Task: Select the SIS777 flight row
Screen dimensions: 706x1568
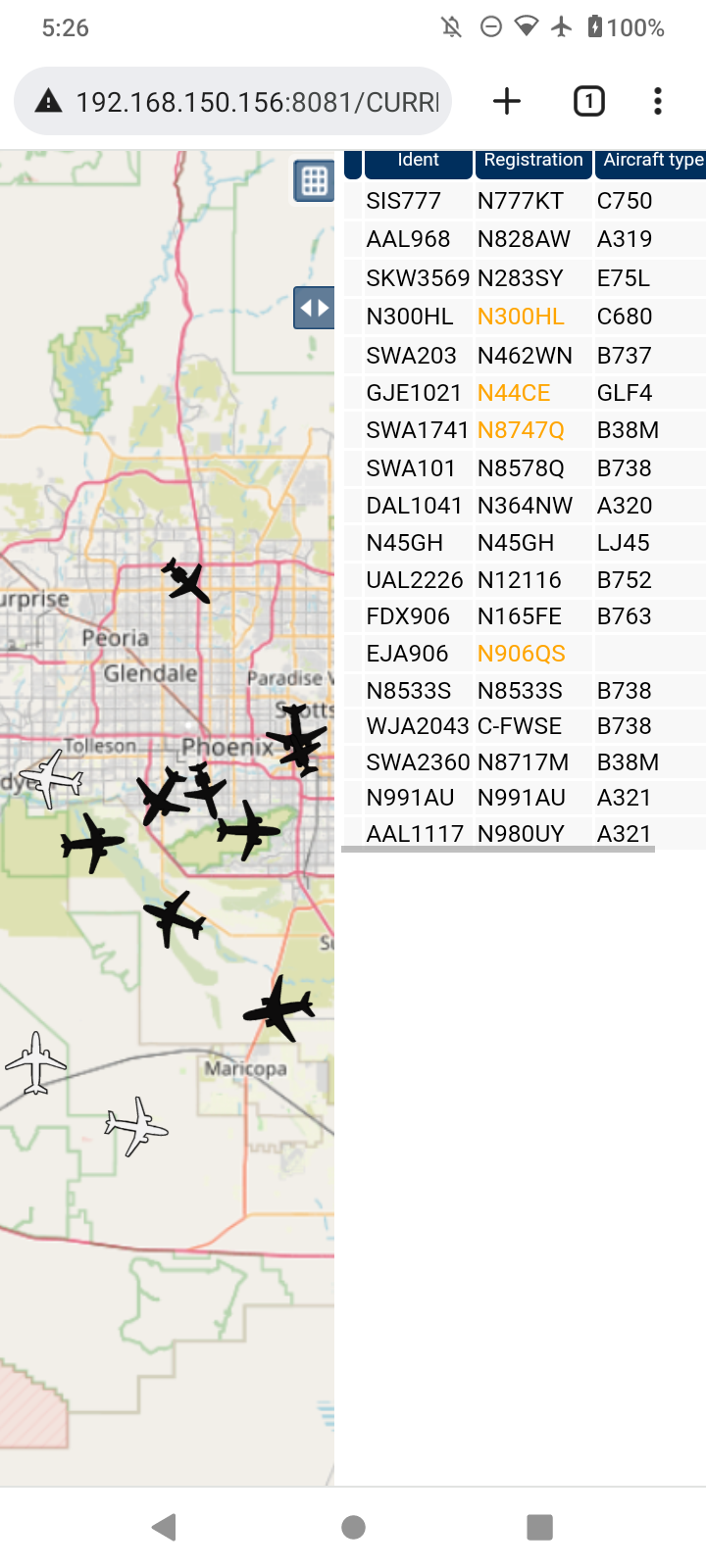Action: [525, 201]
